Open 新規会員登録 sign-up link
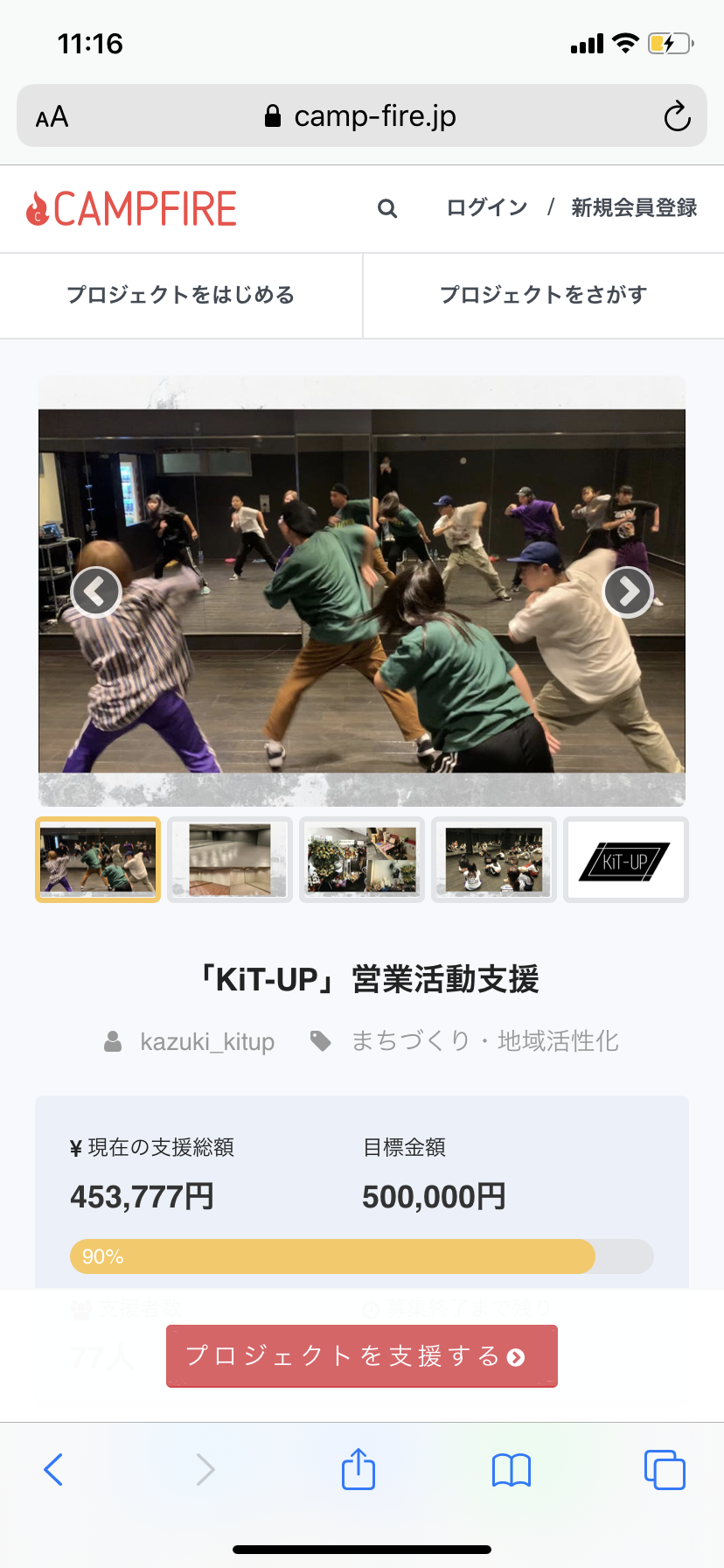 [x=634, y=207]
